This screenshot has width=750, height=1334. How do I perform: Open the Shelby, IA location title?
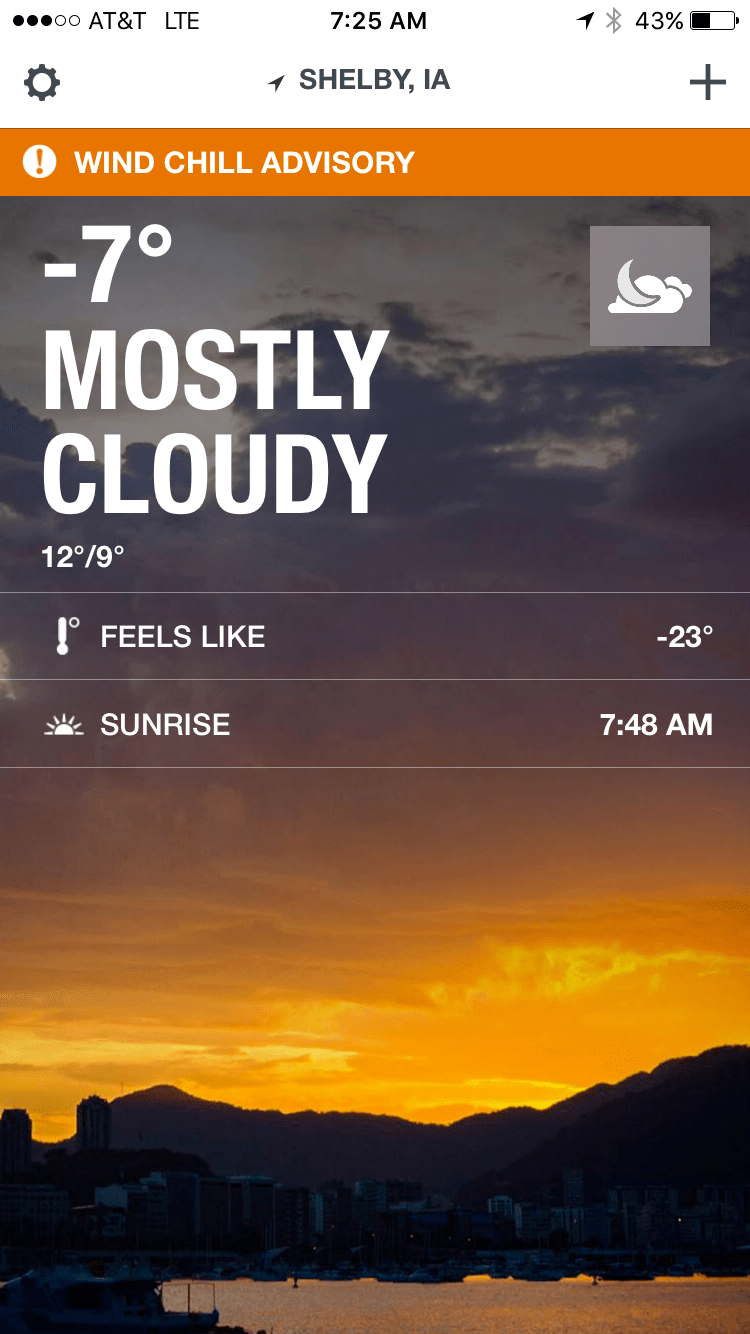(362, 81)
